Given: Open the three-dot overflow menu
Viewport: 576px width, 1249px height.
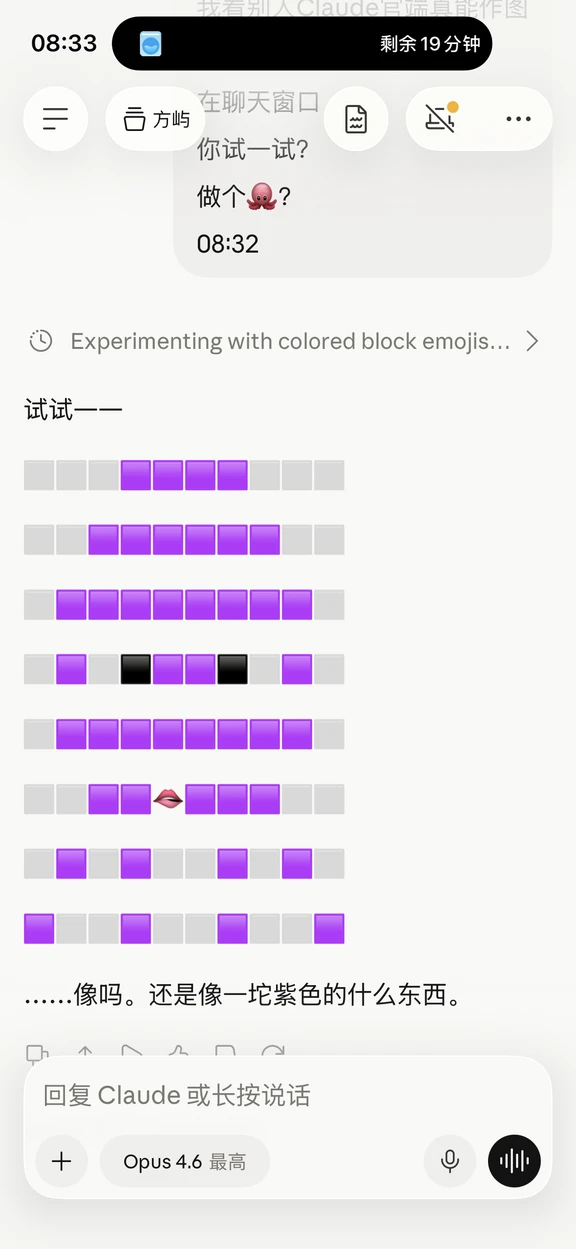Looking at the screenshot, I should (519, 119).
